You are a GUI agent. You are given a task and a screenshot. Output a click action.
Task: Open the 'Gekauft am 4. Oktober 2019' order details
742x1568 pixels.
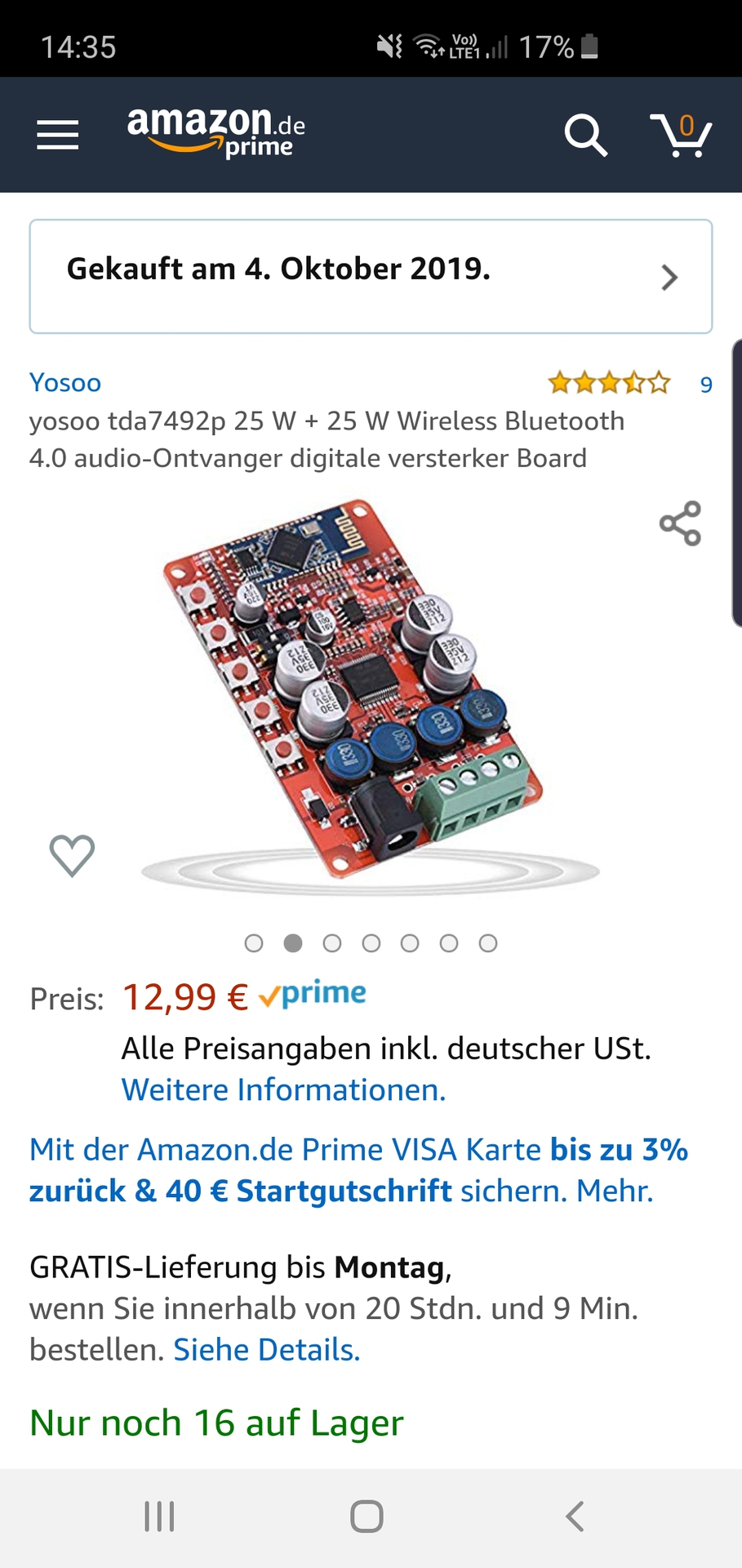coord(371,276)
